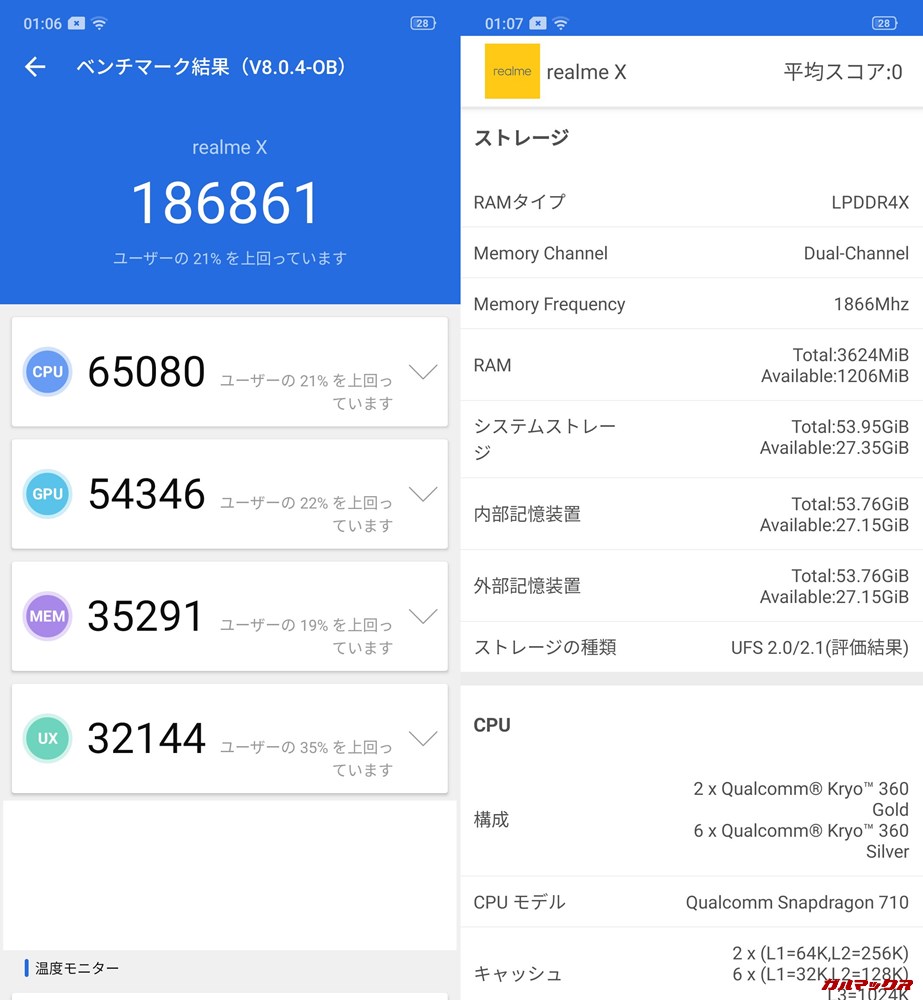923x1000 pixels.
Task: Toggle the CPU モデル row
Action: [690, 901]
